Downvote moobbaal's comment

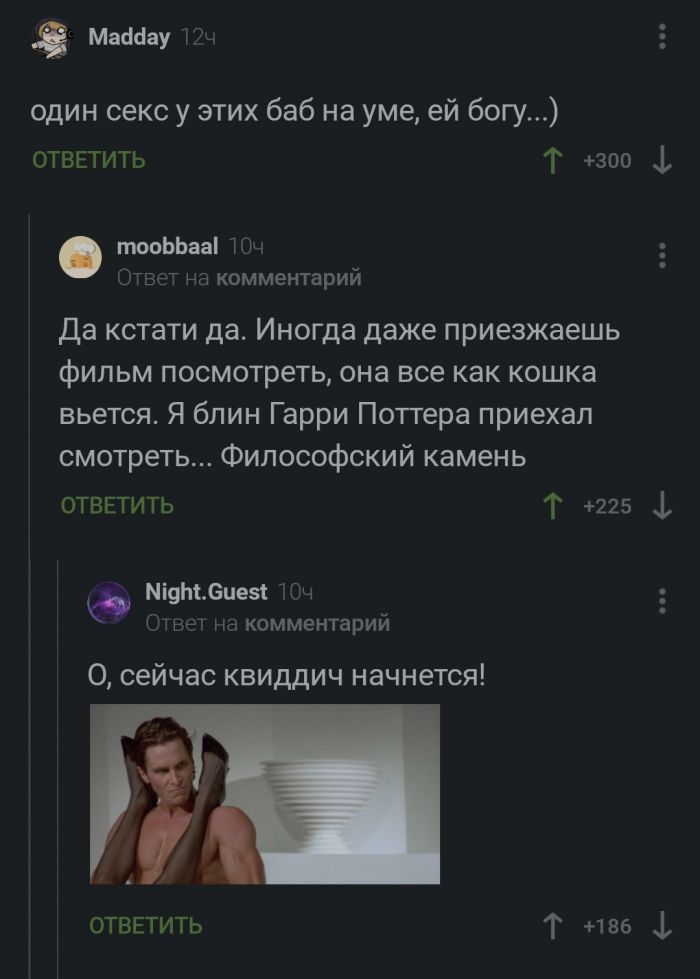[661, 506]
